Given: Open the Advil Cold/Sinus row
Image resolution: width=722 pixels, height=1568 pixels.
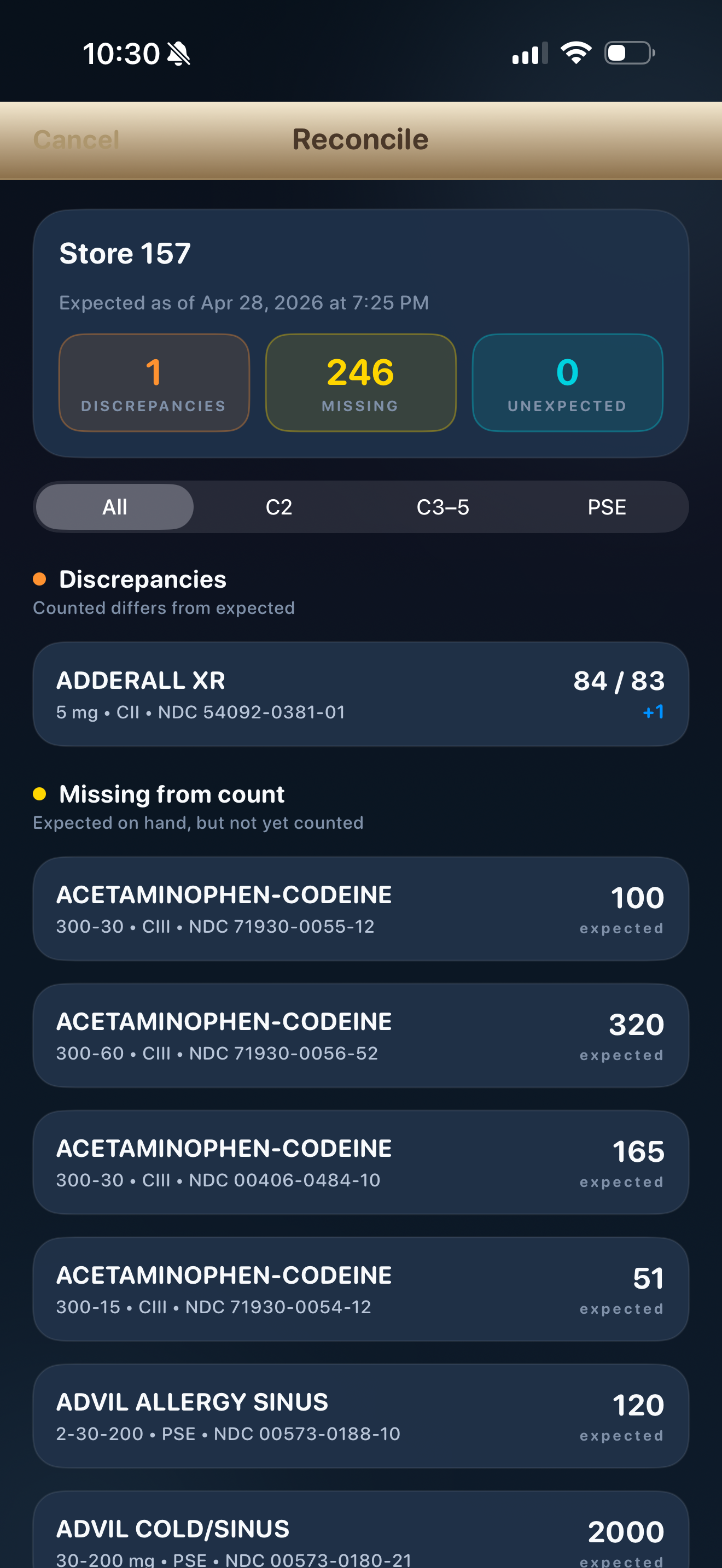Looking at the screenshot, I should tap(360, 1534).
